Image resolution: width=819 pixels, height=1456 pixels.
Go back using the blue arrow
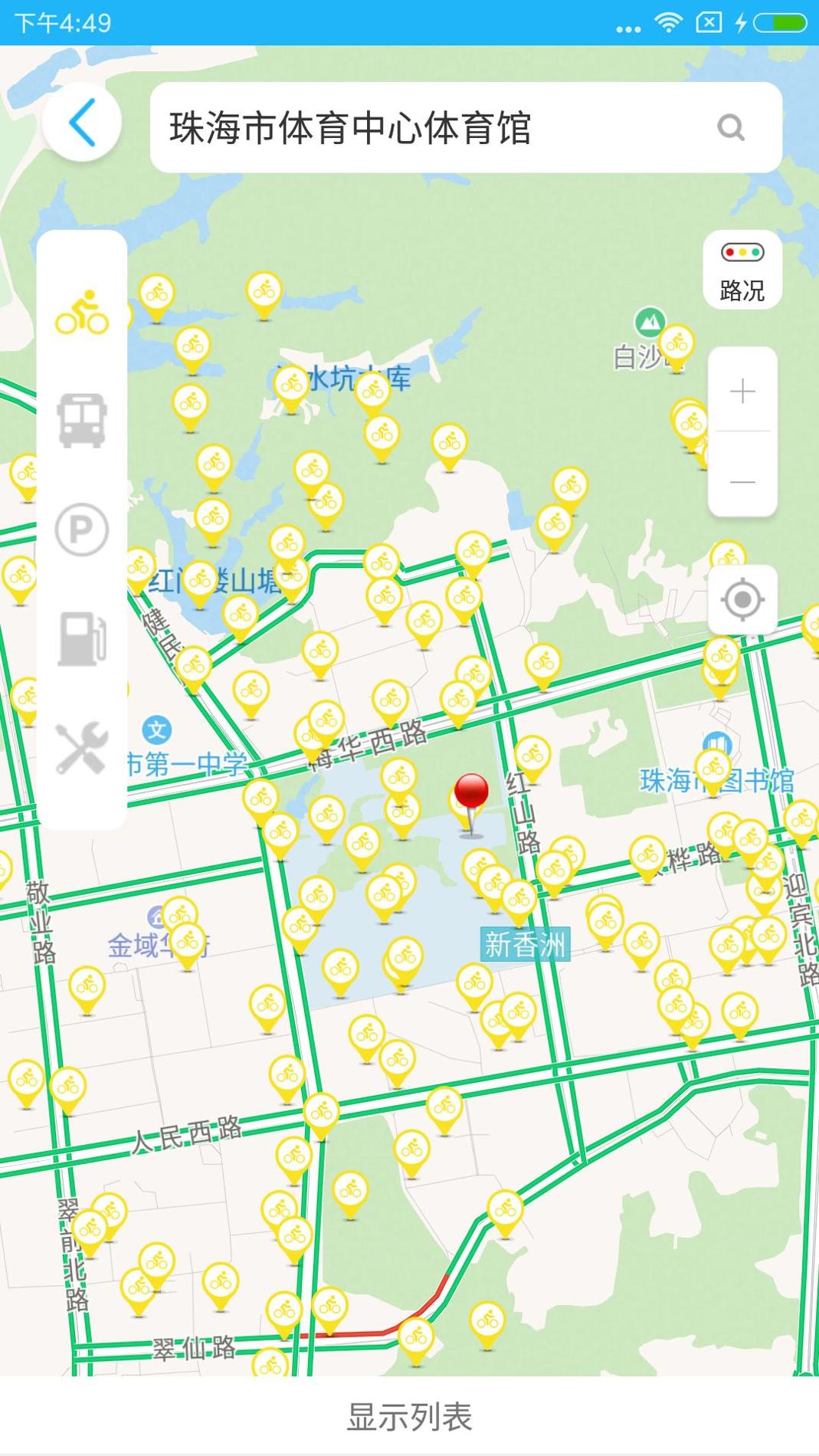pos(82,123)
